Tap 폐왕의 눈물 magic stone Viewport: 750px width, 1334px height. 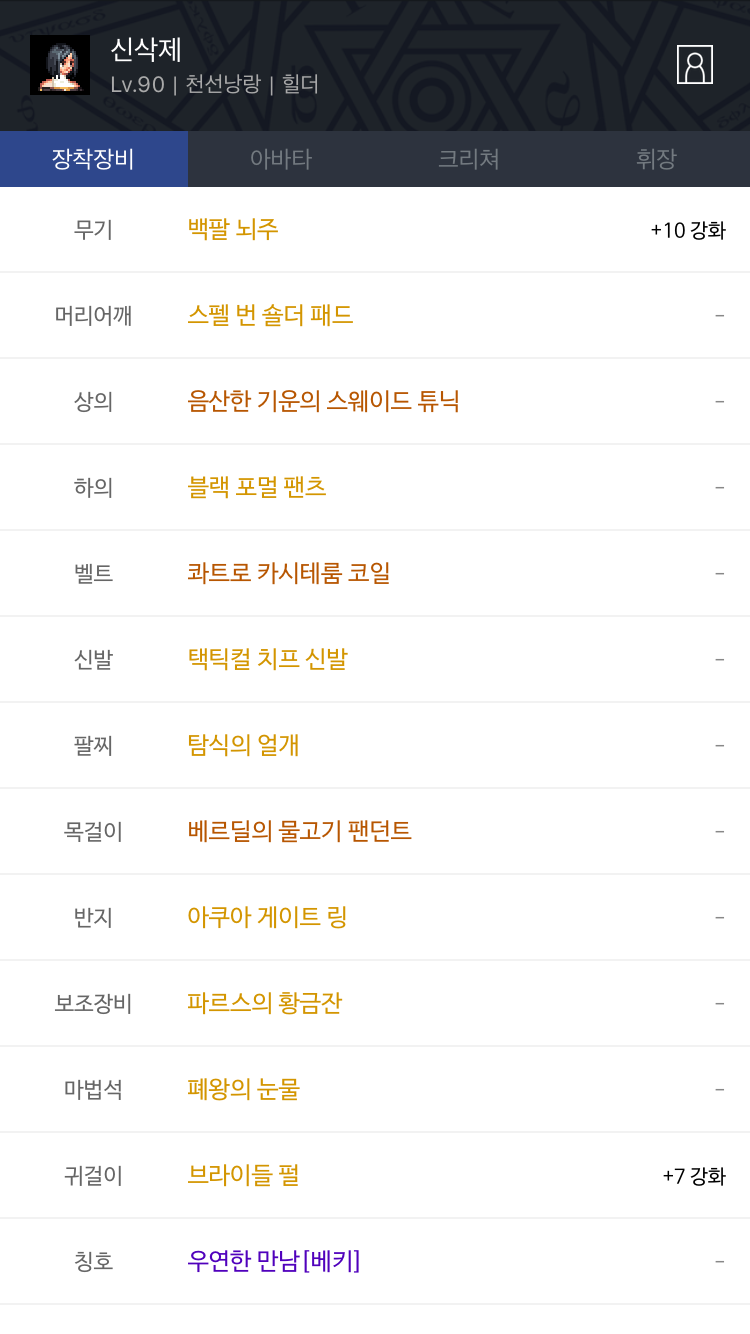243,1089
